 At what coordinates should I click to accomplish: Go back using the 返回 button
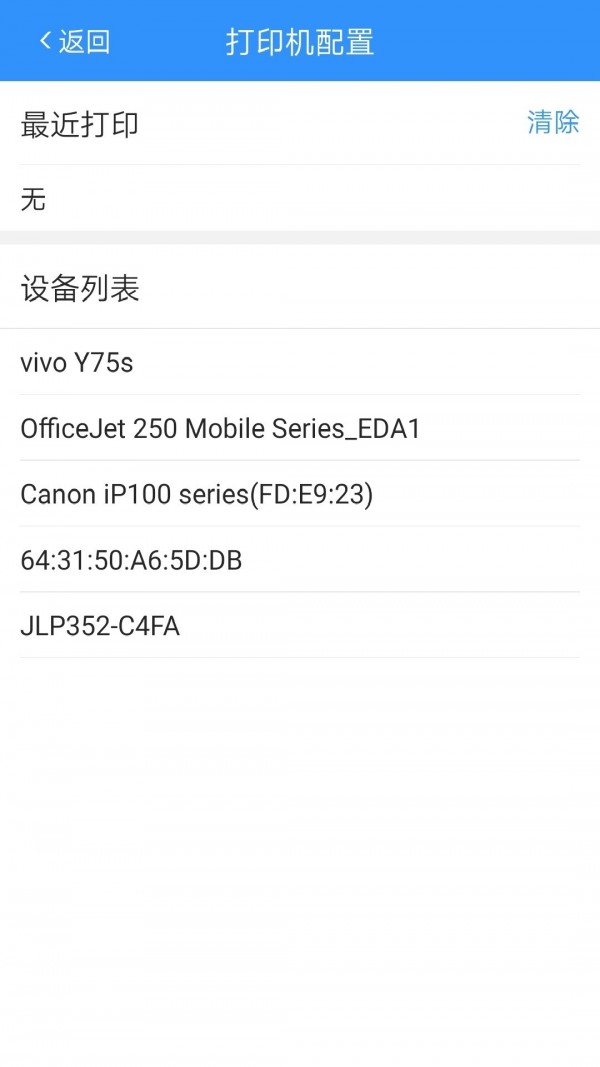point(74,42)
